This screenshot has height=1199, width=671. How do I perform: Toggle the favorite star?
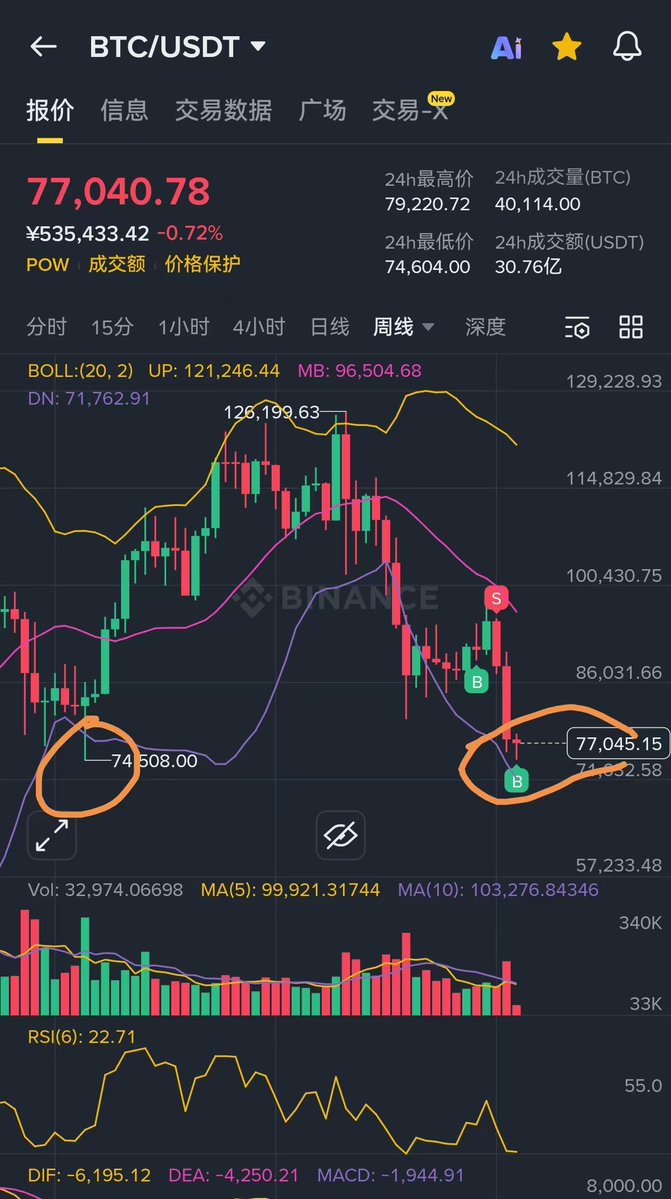click(x=567, y=46)
